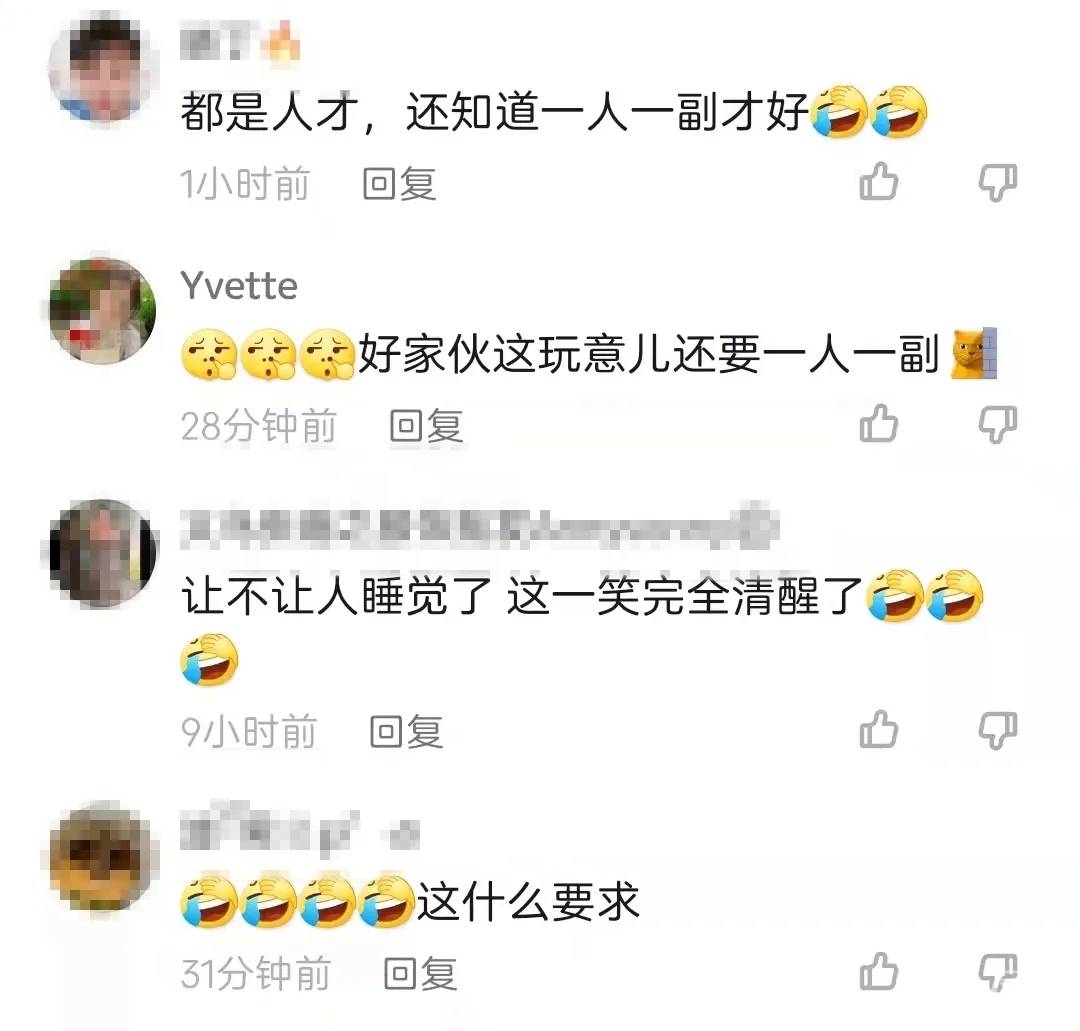
Task: Dislike the comment posted 9小时前
Action: (x=996, y=730)
